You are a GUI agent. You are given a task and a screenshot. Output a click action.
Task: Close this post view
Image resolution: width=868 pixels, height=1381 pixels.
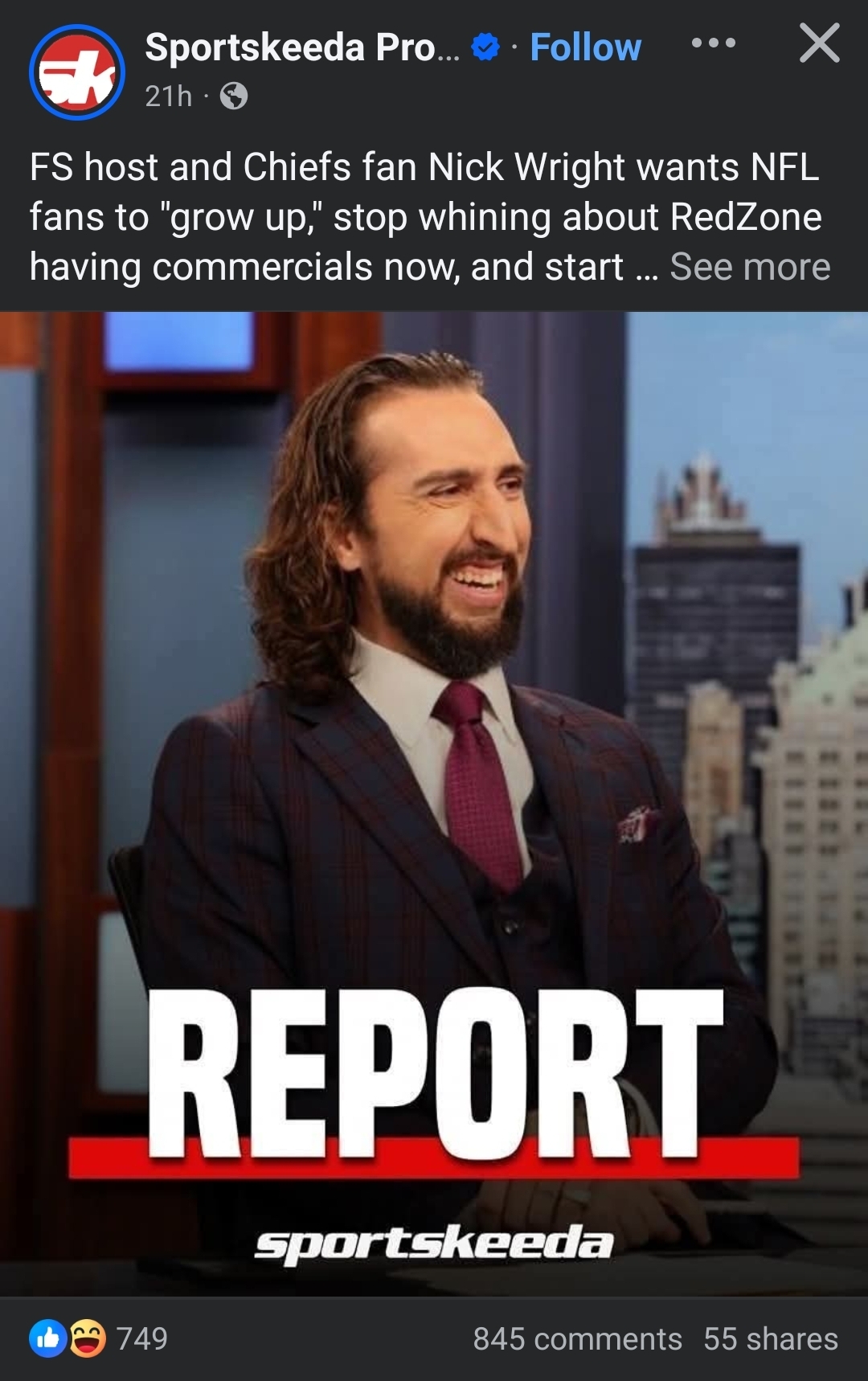point(819,43)
